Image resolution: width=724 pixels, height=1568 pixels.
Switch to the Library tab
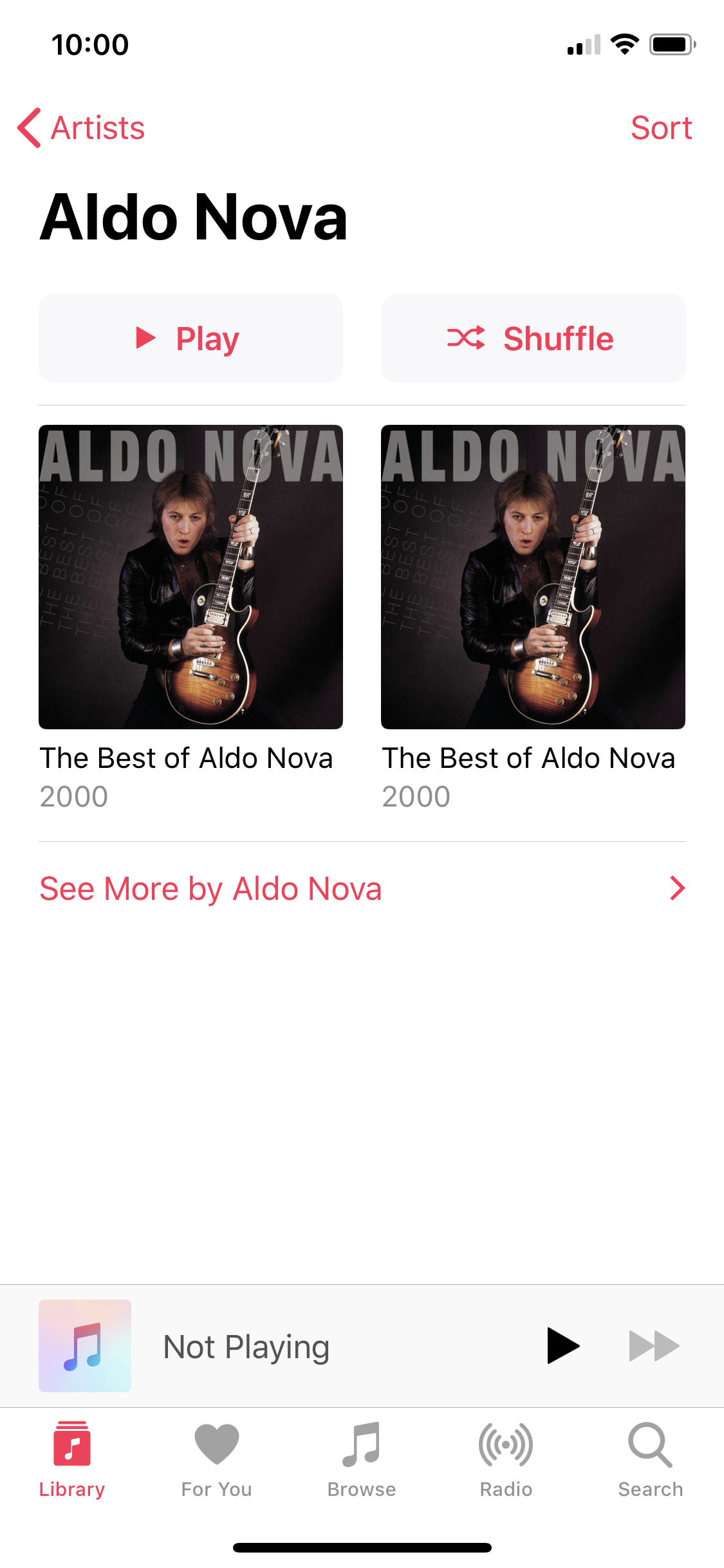click(72, 1461)
